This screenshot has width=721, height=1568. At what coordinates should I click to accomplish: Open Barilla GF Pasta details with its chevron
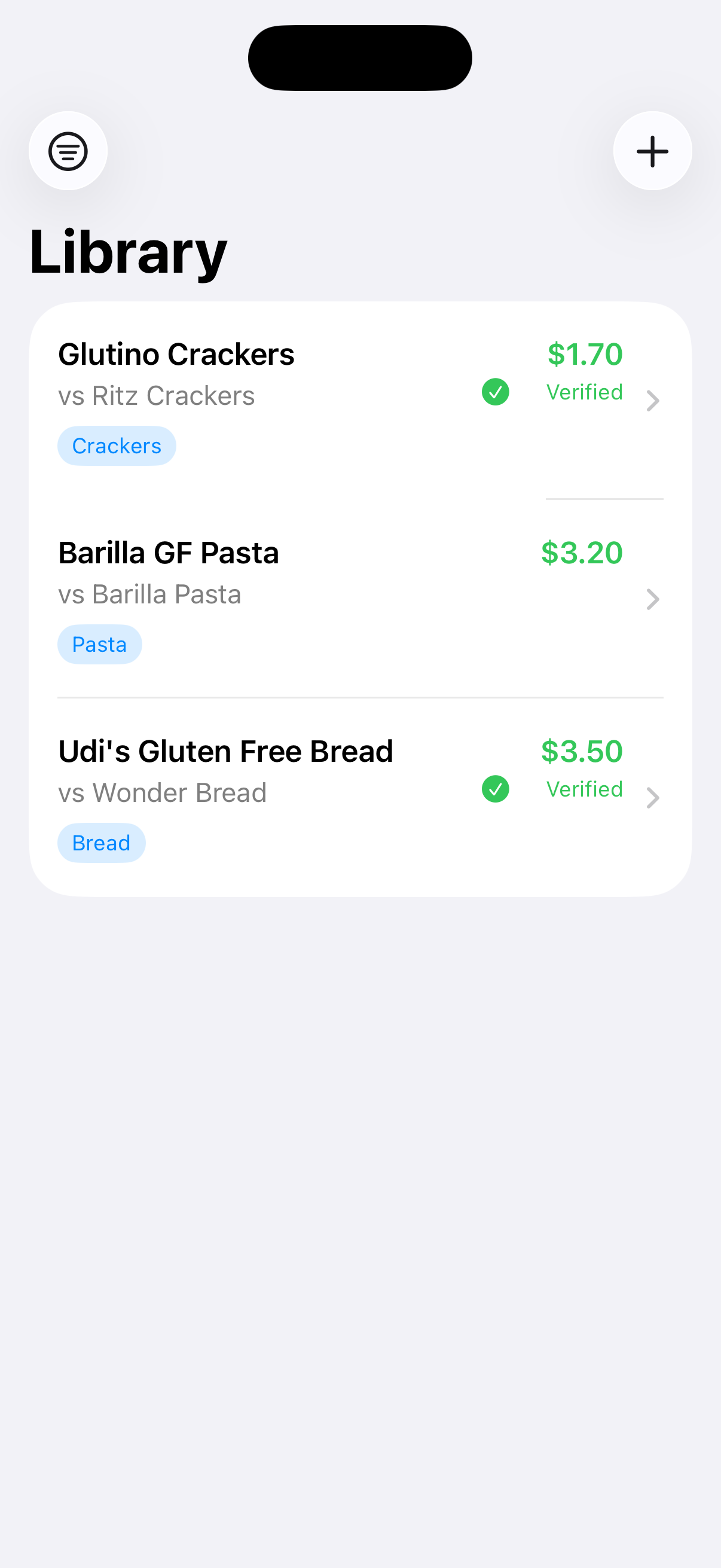653,599
